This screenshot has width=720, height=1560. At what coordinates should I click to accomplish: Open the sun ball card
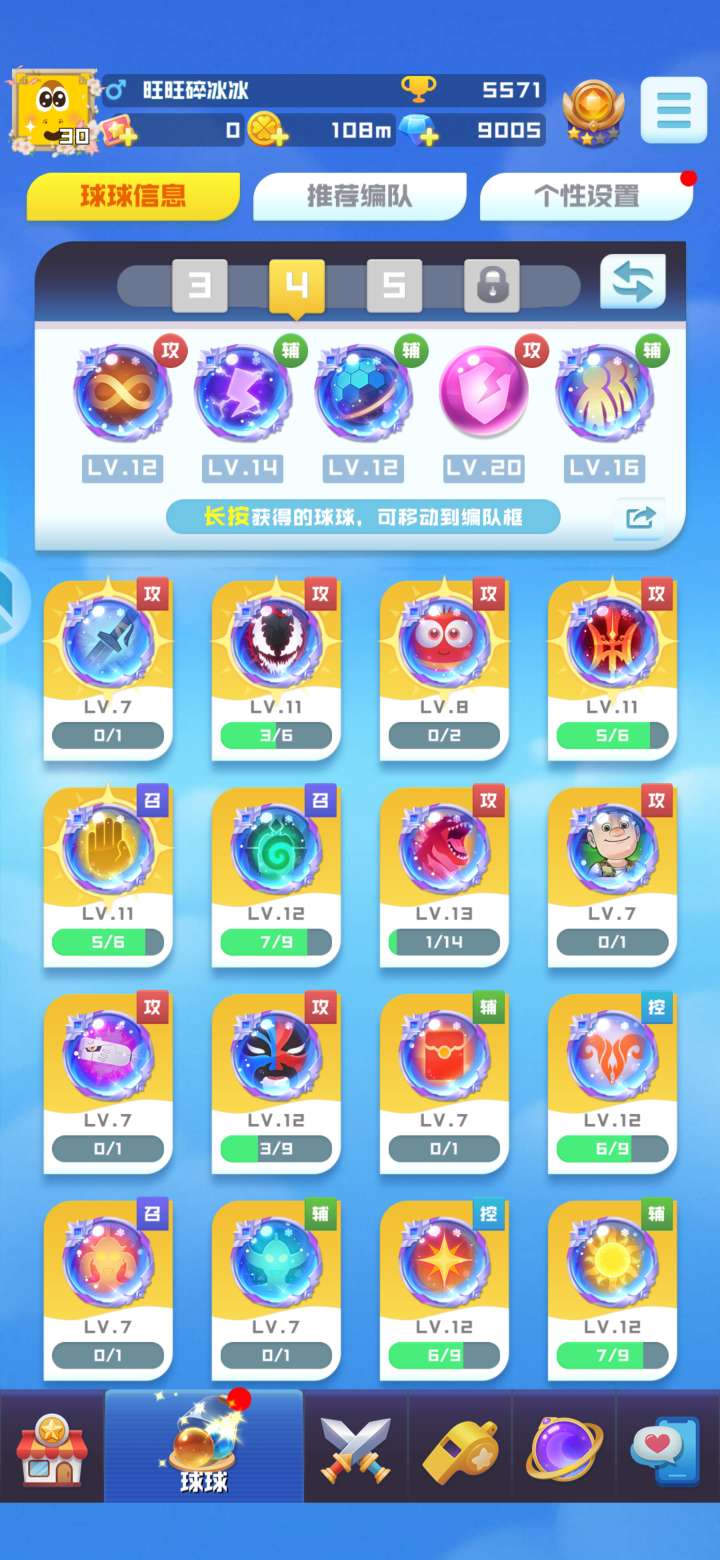point(612,1290)
